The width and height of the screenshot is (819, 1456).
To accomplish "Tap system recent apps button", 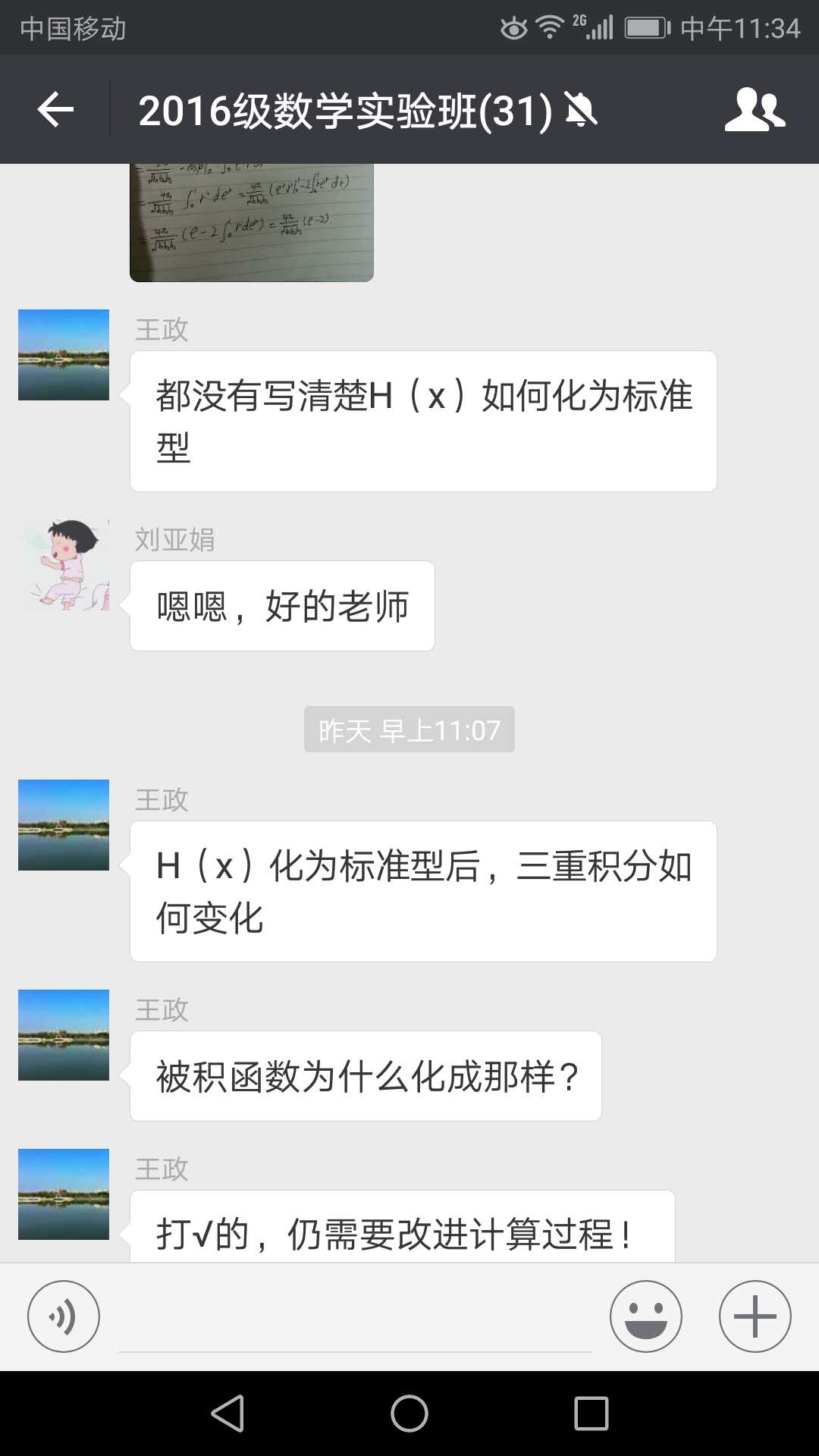I will [591, 1414].
